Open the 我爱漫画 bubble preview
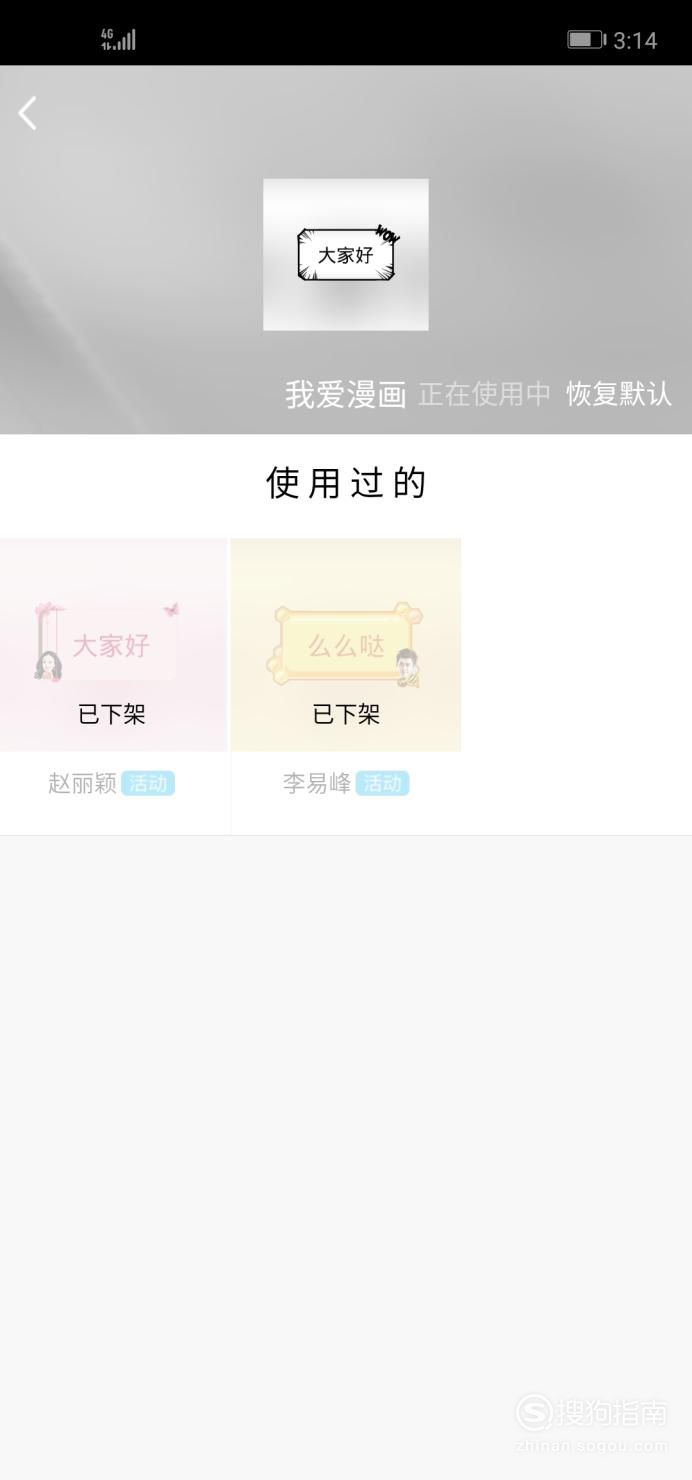The width and height of the screenshot is (692, 1480). pyautogui.click(x=346, y=254)
